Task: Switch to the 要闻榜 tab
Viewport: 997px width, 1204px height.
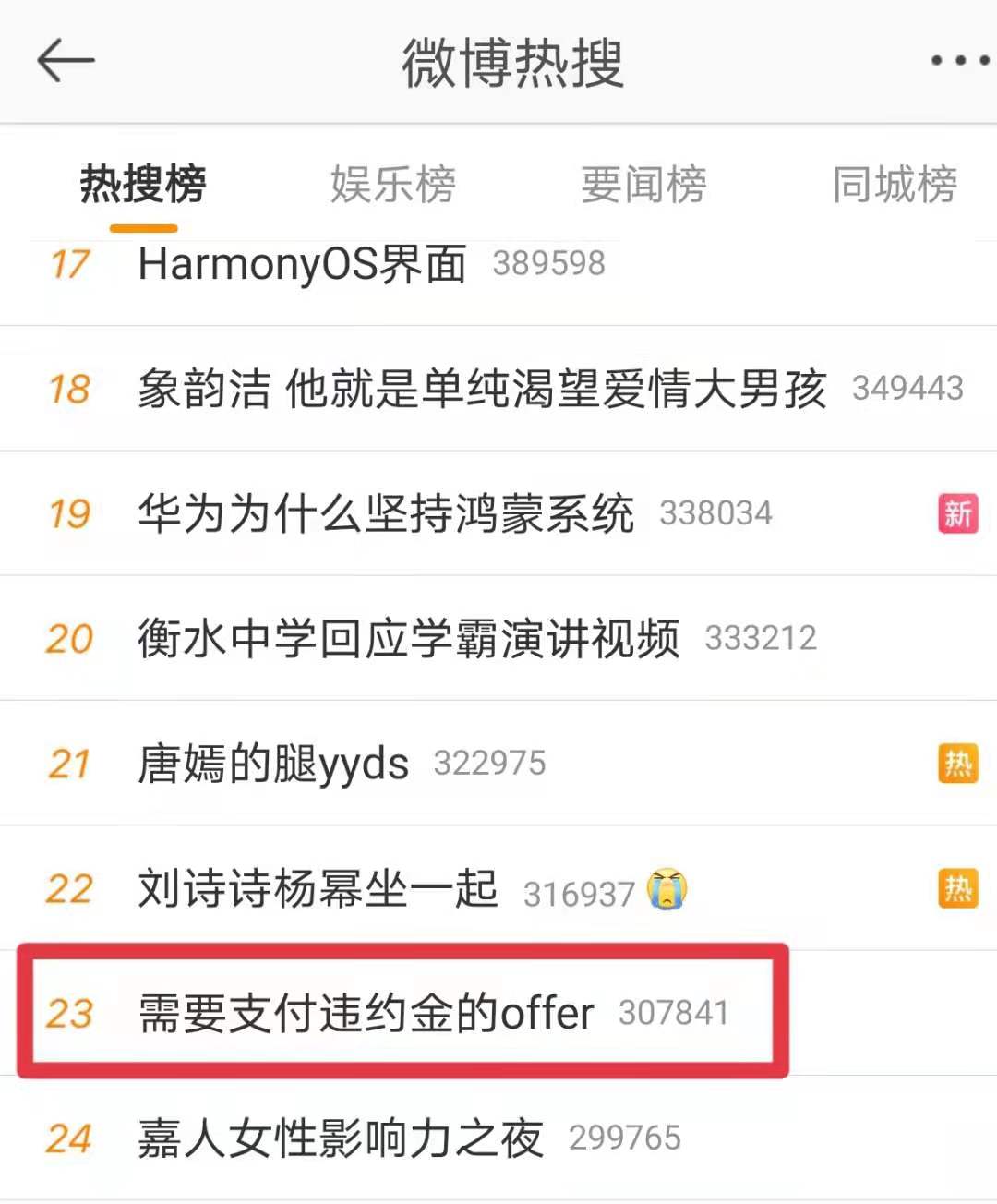Action: [643, 184]
